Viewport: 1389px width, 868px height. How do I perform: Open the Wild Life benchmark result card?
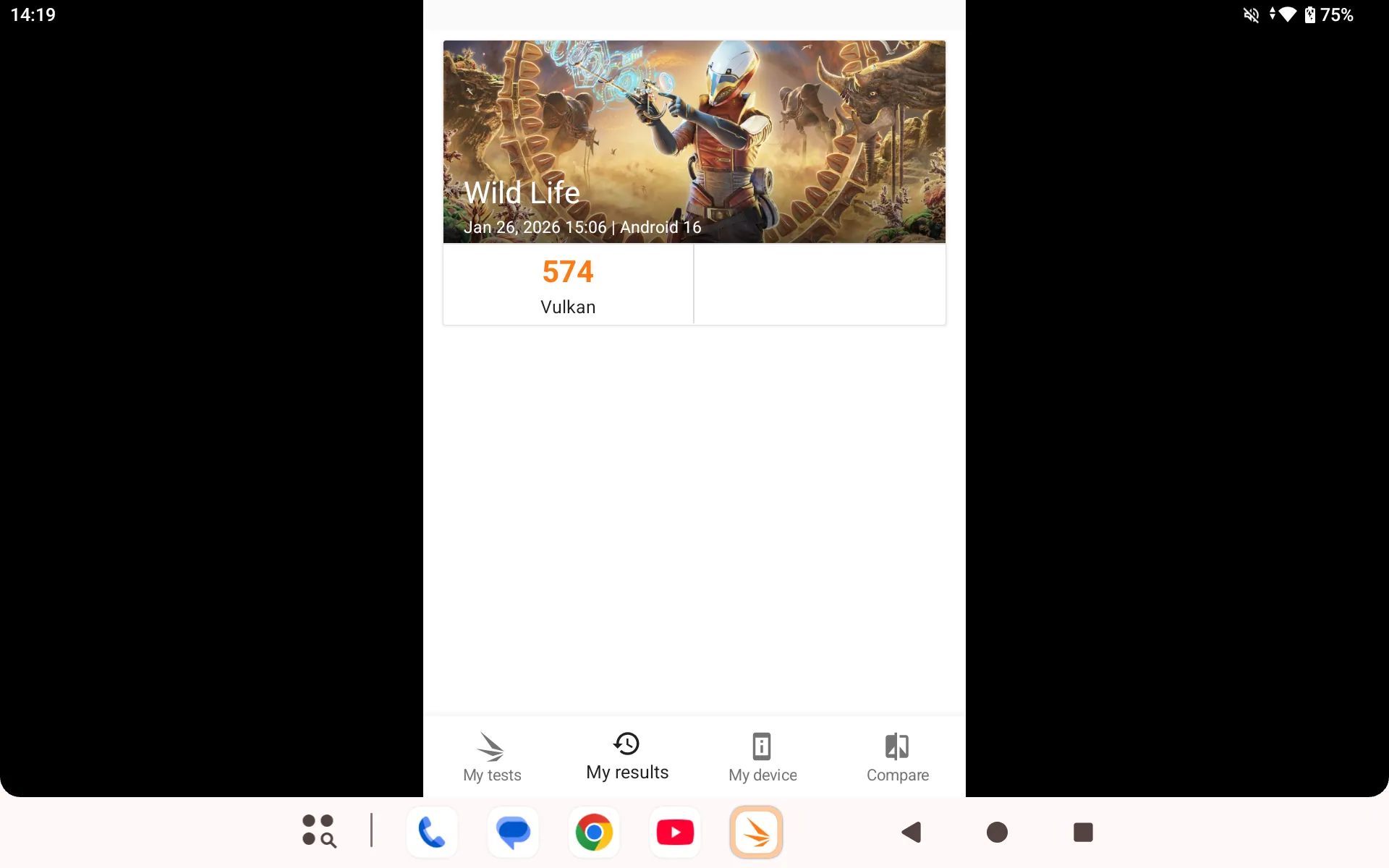(x=694, y=182)
